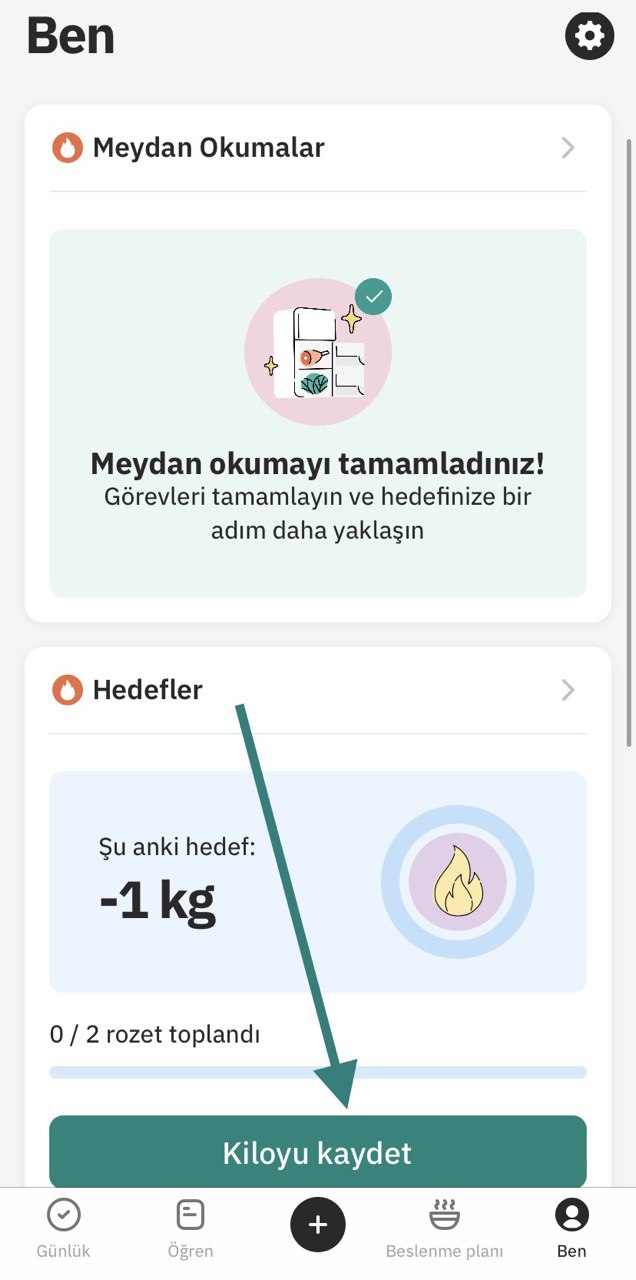Go to the Beslenme planı tab
This screenshot has height=1280, width=636.
point(445,1229)
